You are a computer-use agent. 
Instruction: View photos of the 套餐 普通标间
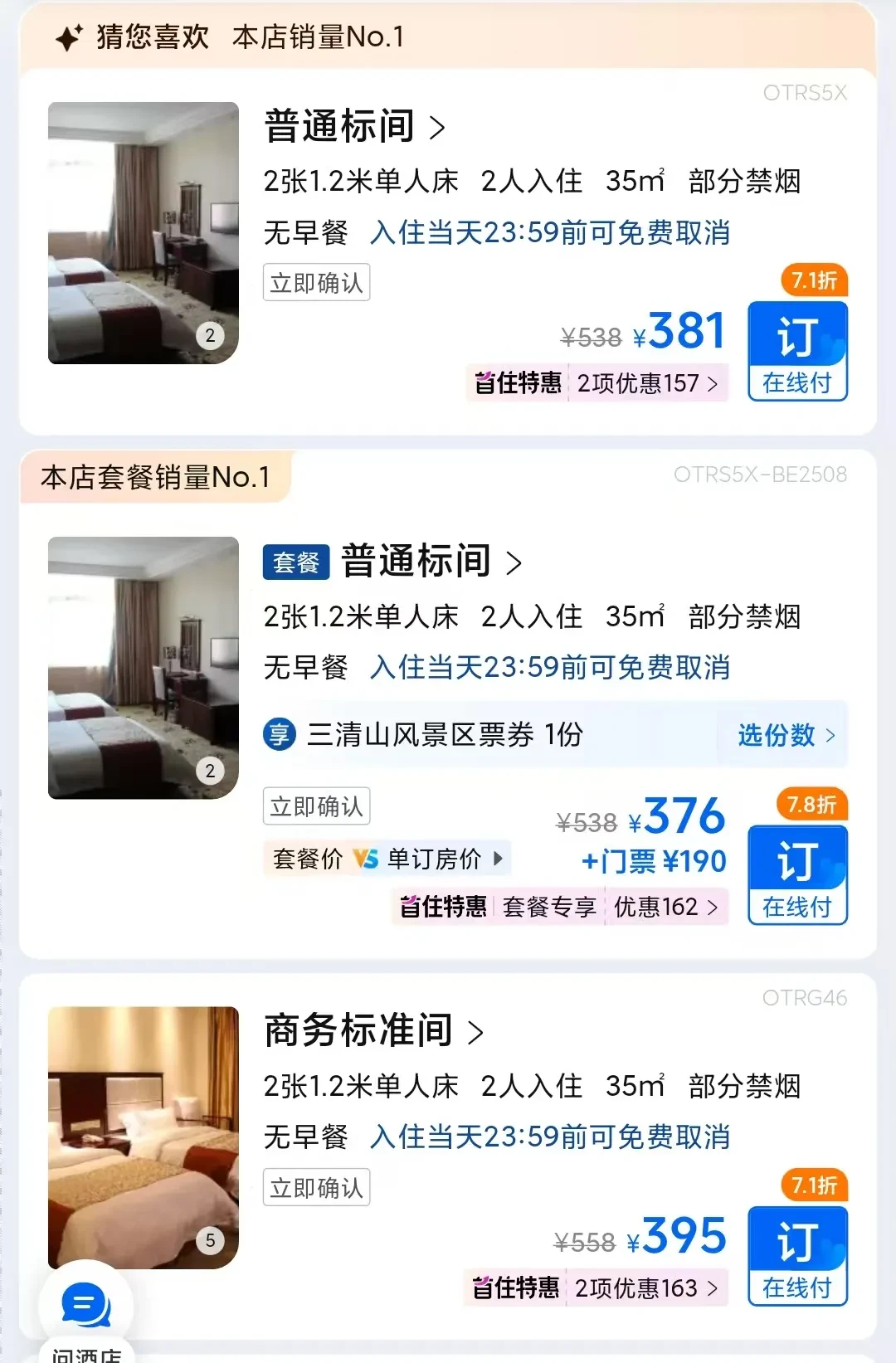[x=144, y=668]
